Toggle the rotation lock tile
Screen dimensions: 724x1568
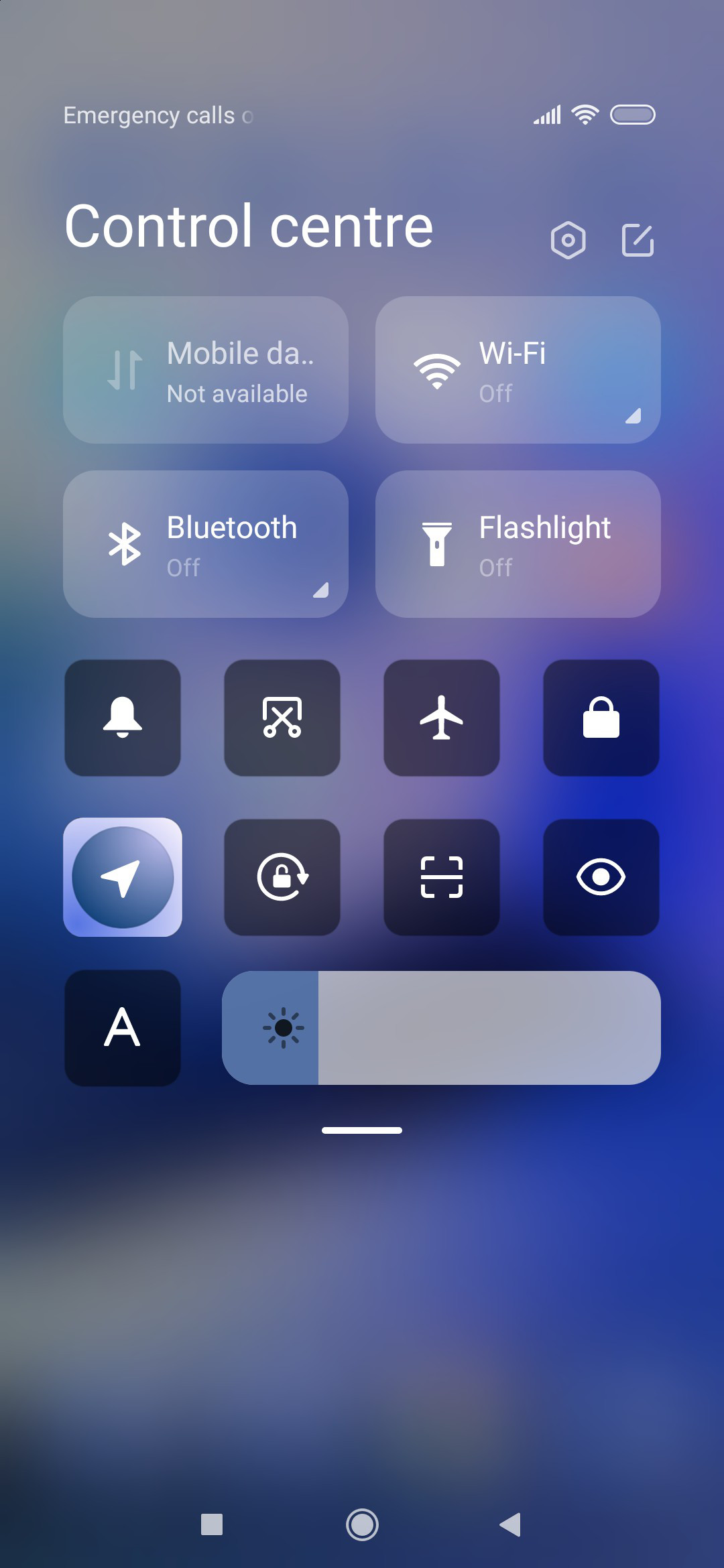click(x=282, y=877)
